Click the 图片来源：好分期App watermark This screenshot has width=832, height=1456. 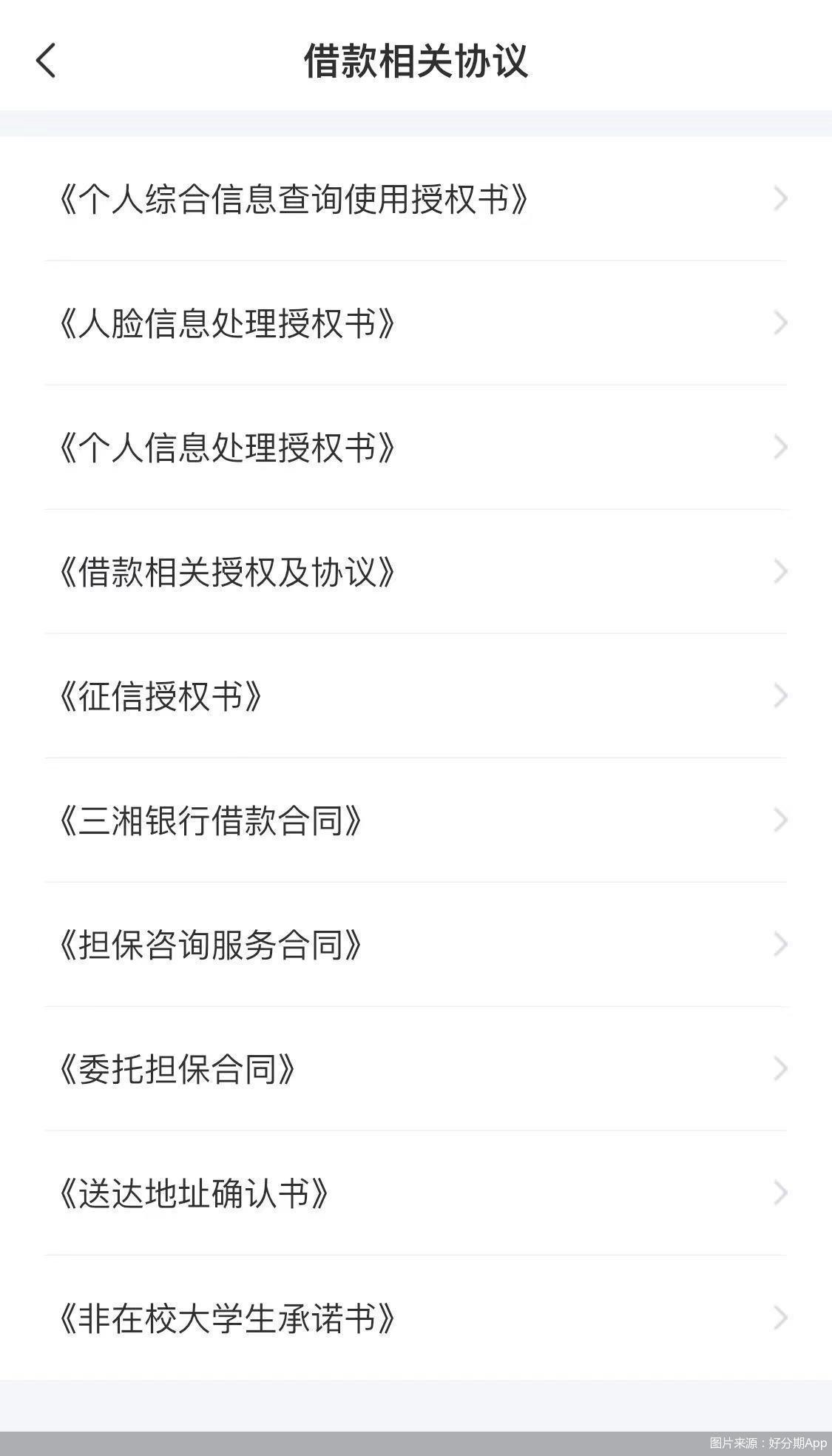click(x=769, y=1443)
